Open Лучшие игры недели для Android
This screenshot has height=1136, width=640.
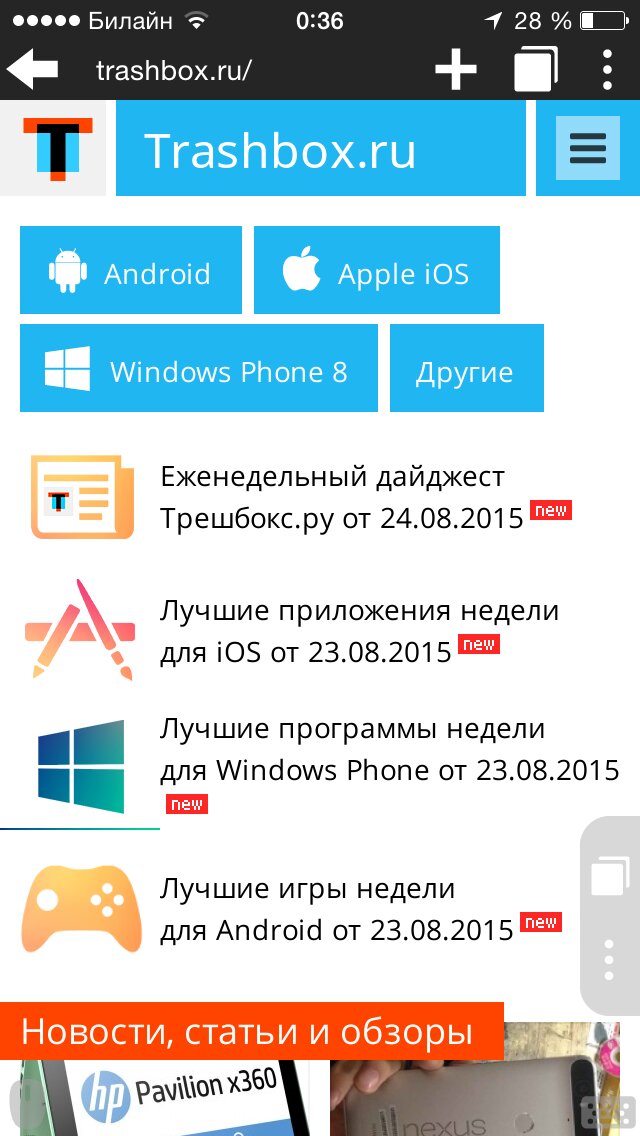point(336,909)
